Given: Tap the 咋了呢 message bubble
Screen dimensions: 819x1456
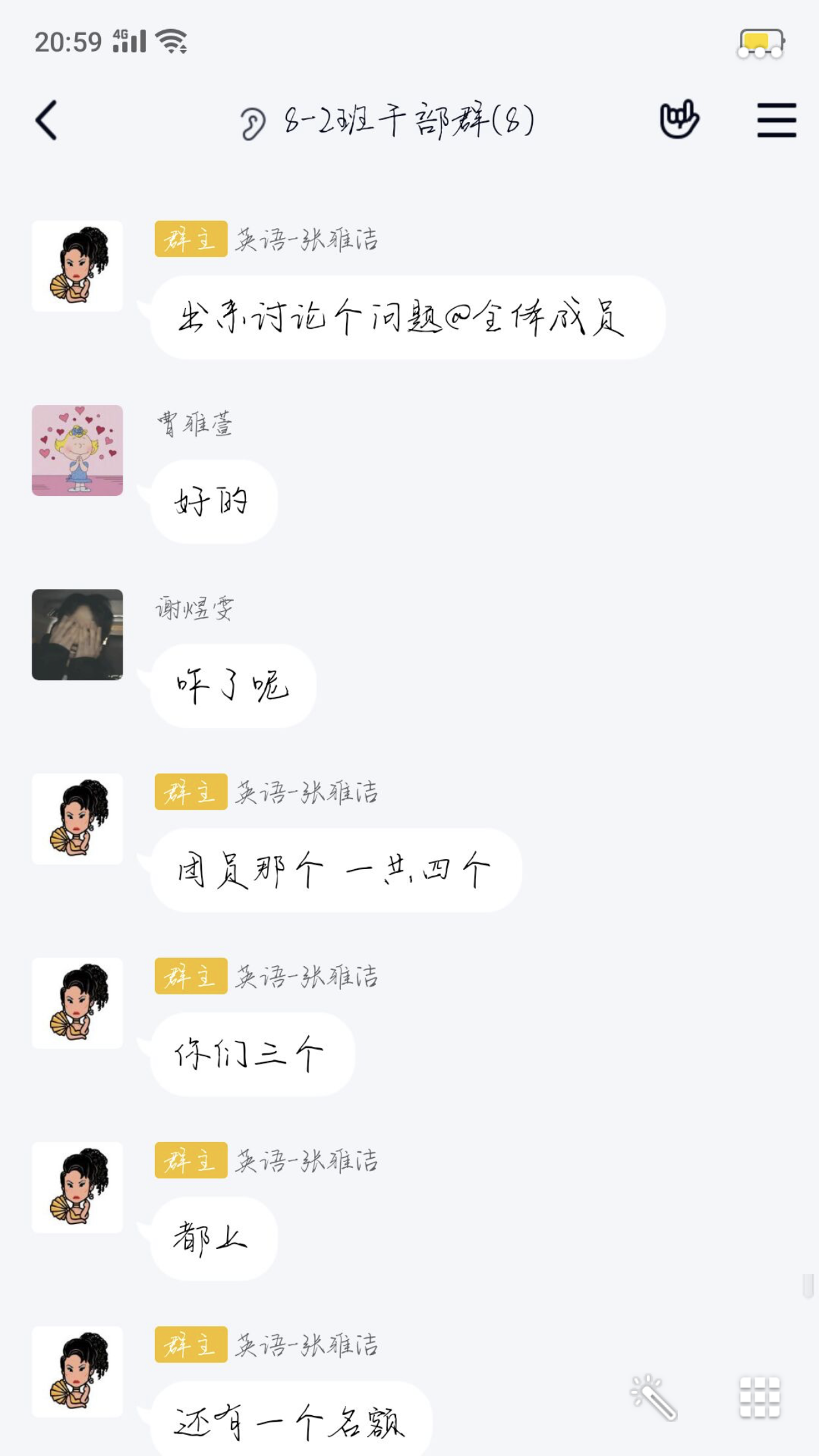Looking at the screenshot, I should 233,686.
